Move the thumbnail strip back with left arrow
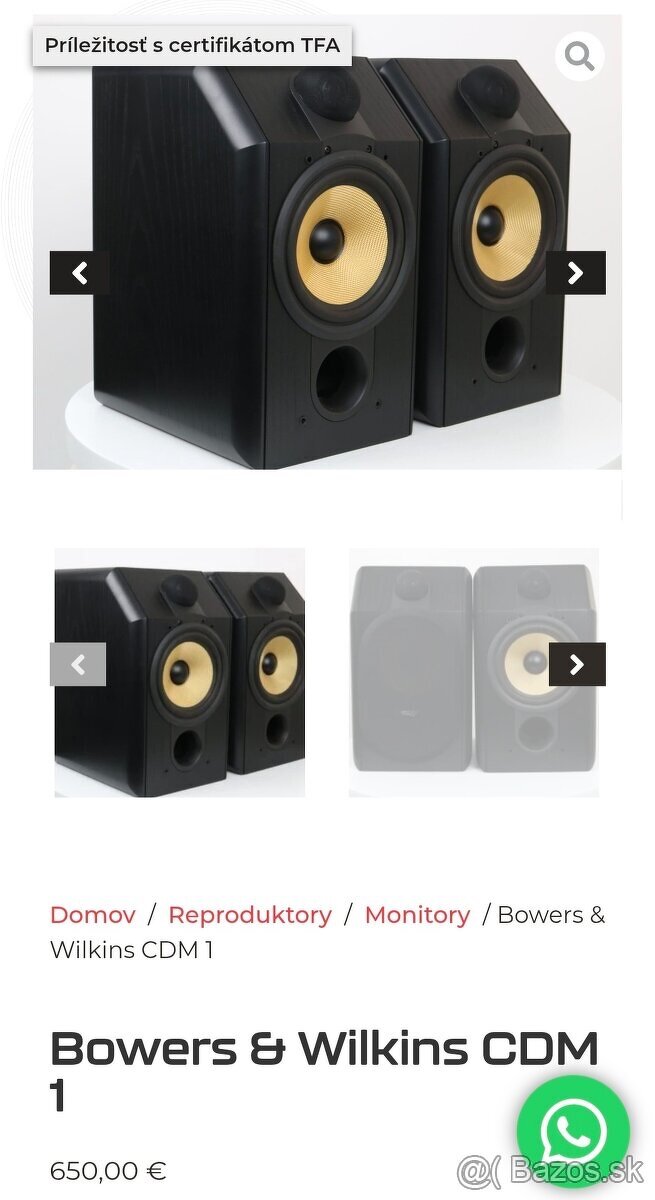 pyautogui.click(x=78, y=664)
